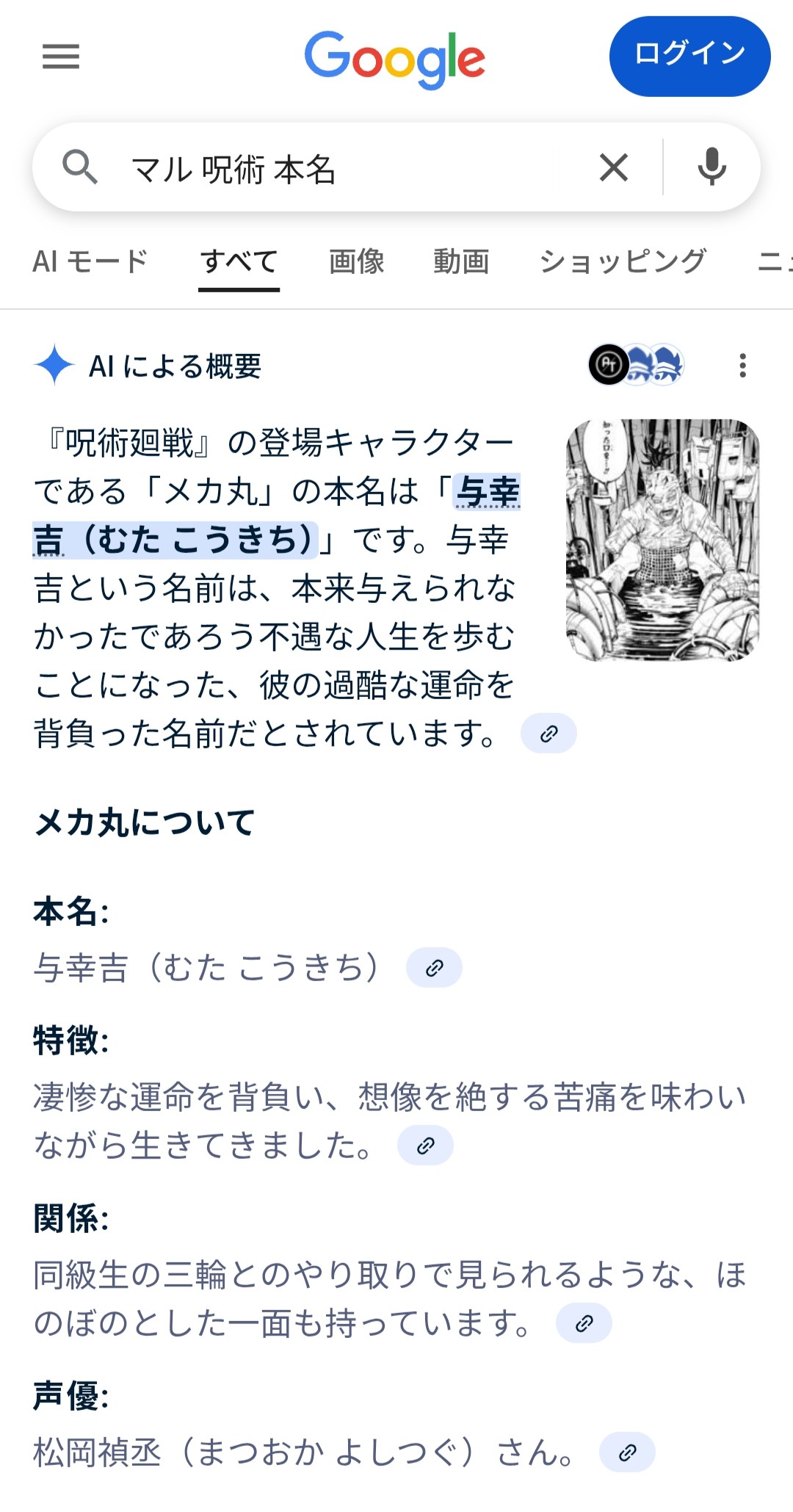Open the source link beside 与幸吉 under 本名

coord(434,968)
